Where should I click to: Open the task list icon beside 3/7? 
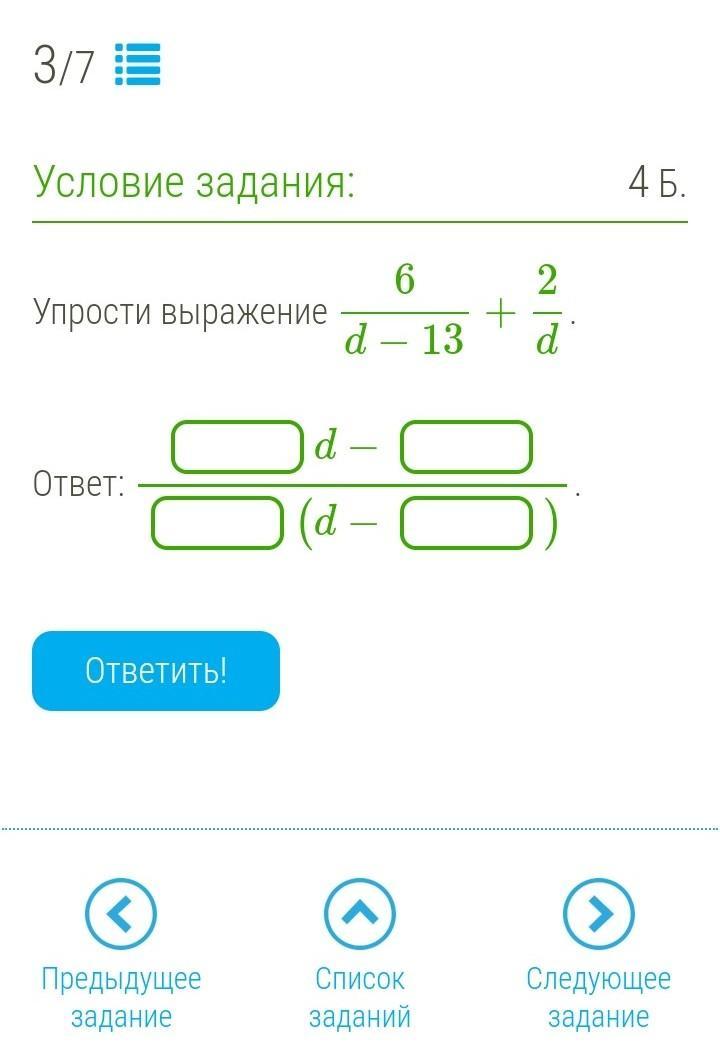tap(138, 66)
